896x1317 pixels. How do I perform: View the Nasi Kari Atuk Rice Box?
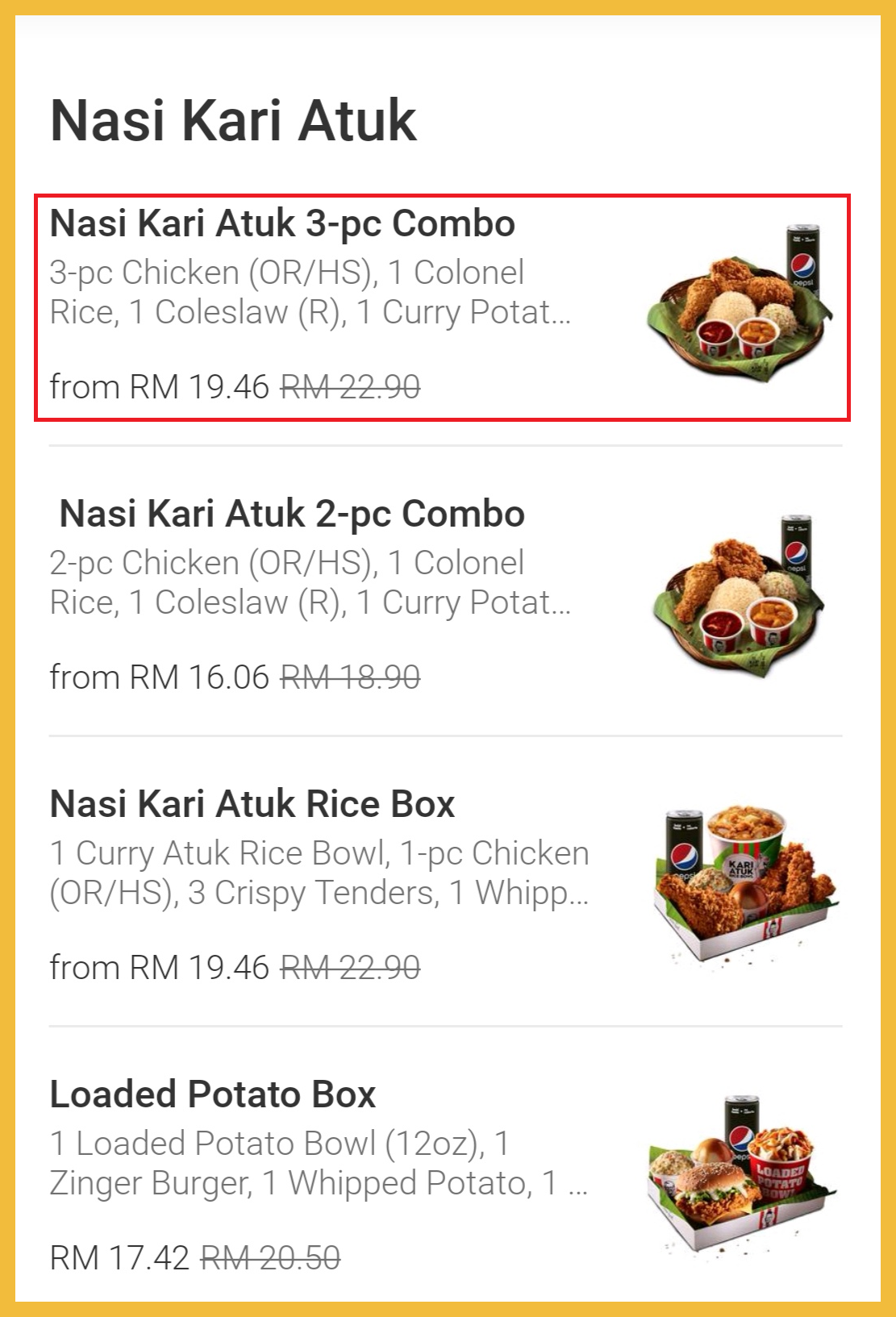click(252, 805)
